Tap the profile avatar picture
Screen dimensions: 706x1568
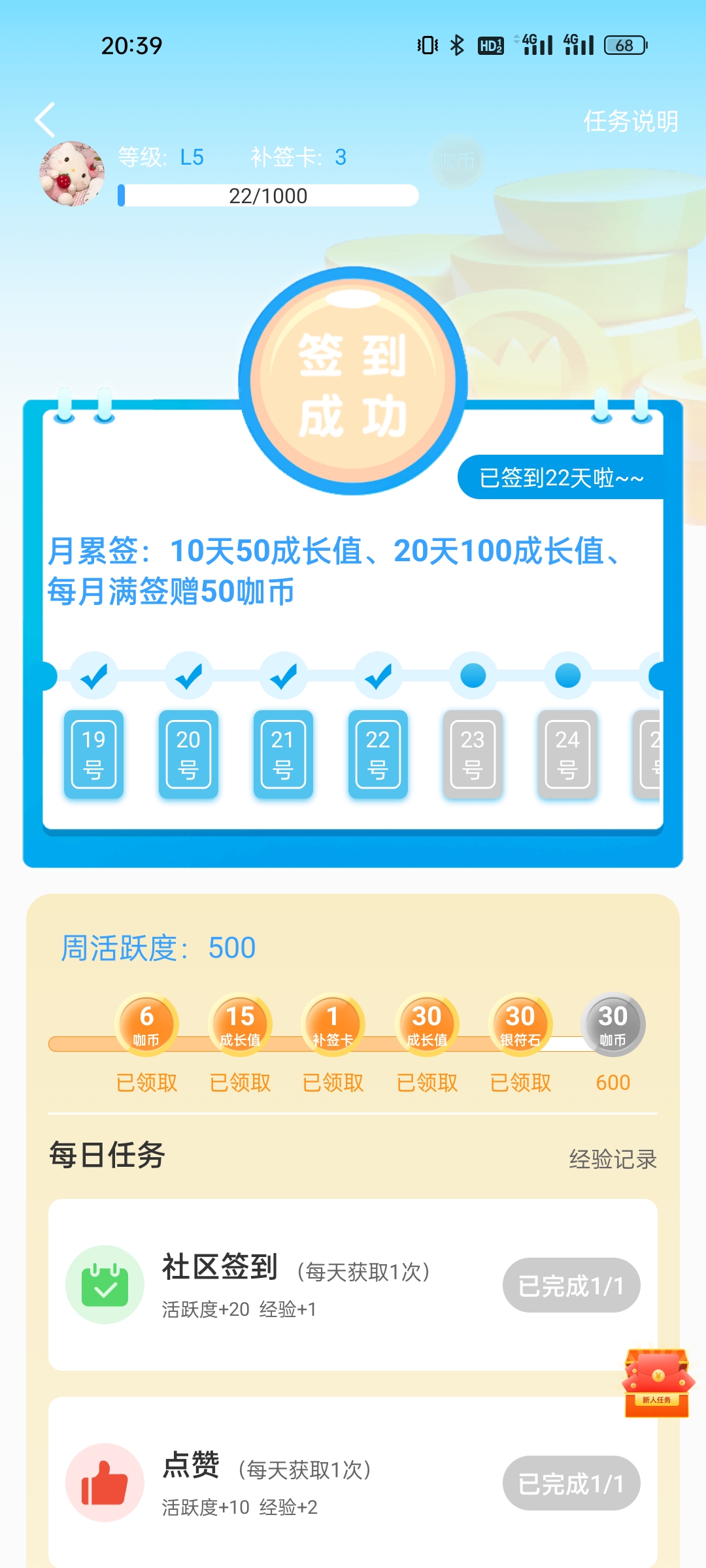pyautogui.click(x=72, y=174)
